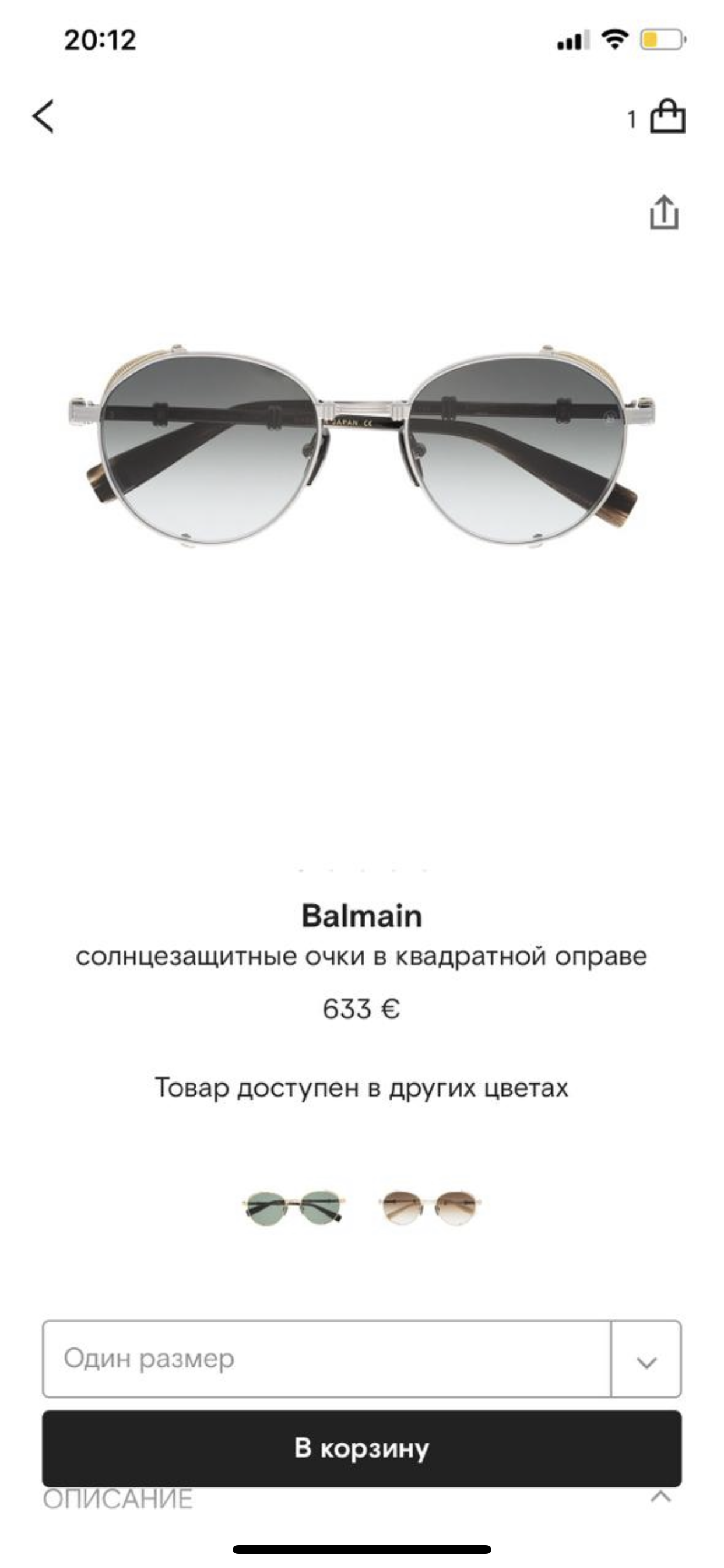Open the shopping bag
724x1568 pixels.
point(667,116)
